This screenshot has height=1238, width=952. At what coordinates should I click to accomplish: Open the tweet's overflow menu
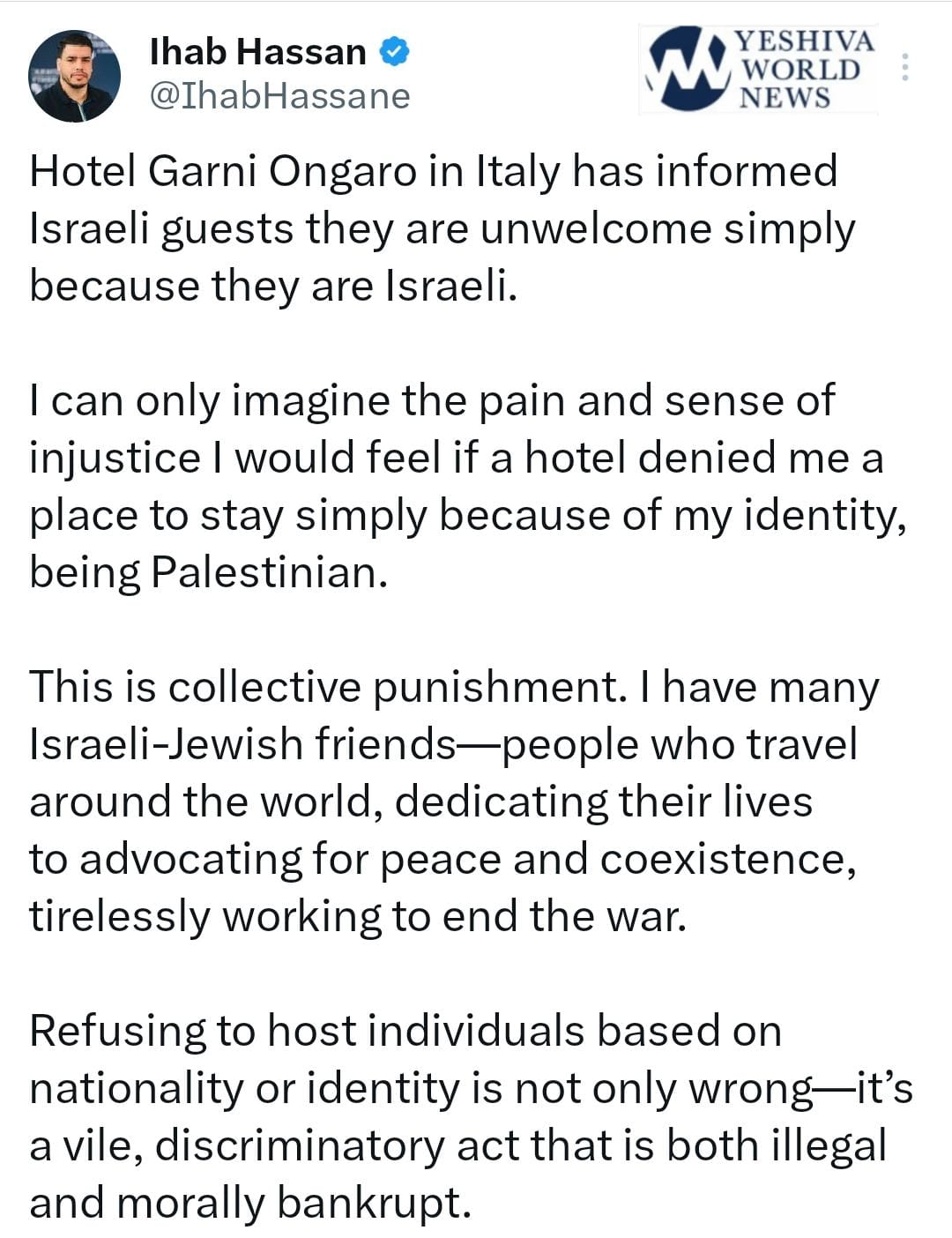coord(904,68)
